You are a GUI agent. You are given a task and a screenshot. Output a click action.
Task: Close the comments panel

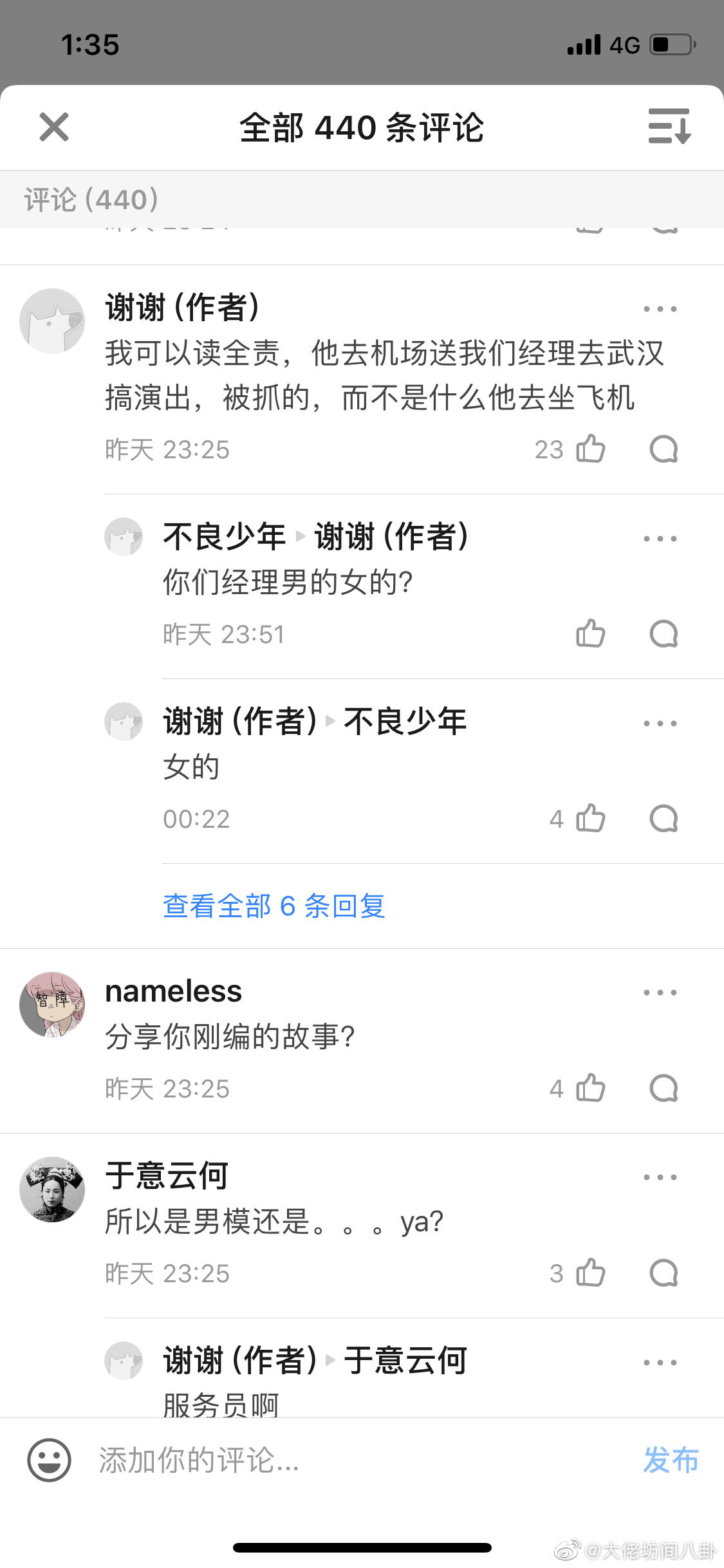54,127
